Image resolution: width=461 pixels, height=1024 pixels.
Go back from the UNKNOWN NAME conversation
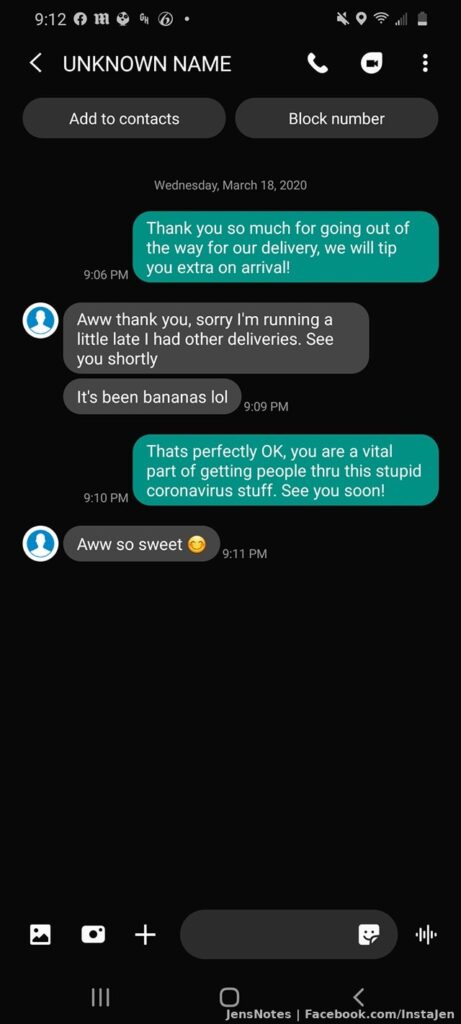point(35,63)
